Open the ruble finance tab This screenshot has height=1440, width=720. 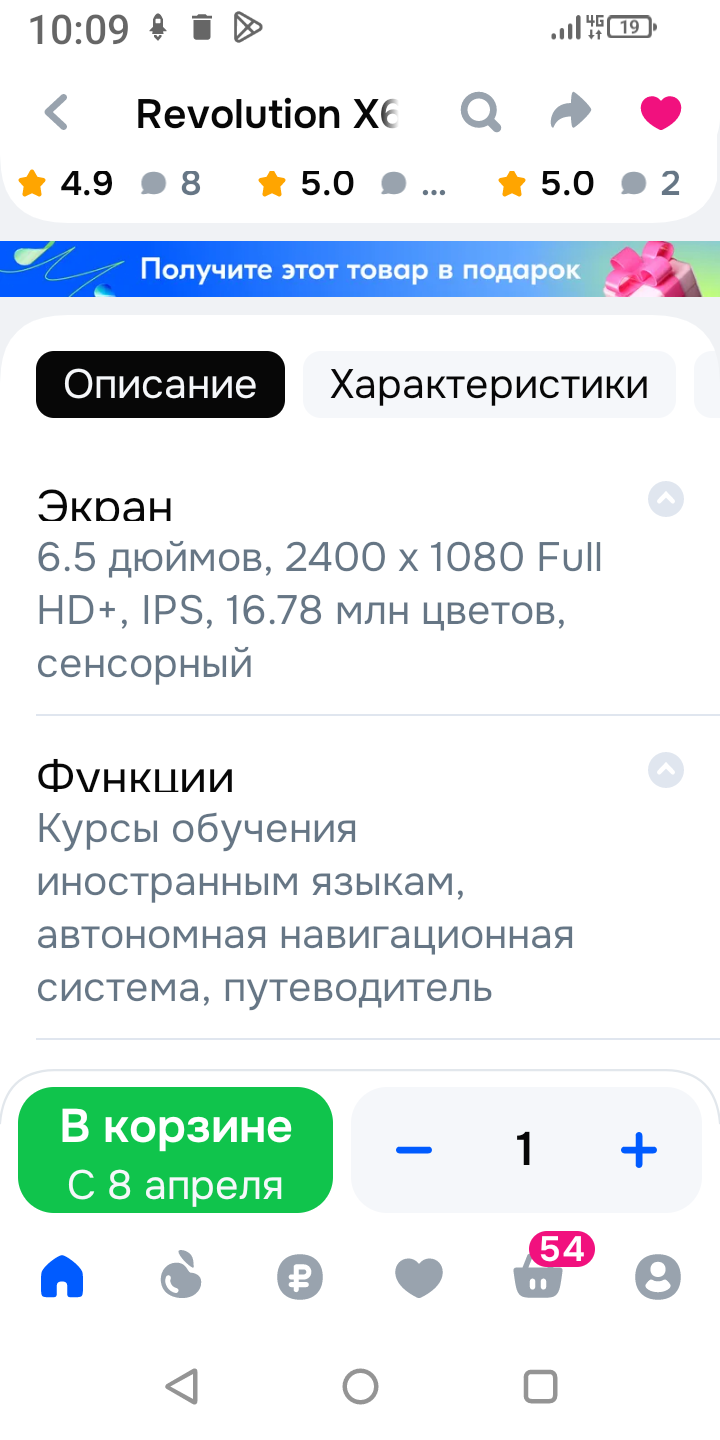coord(300,1277)
